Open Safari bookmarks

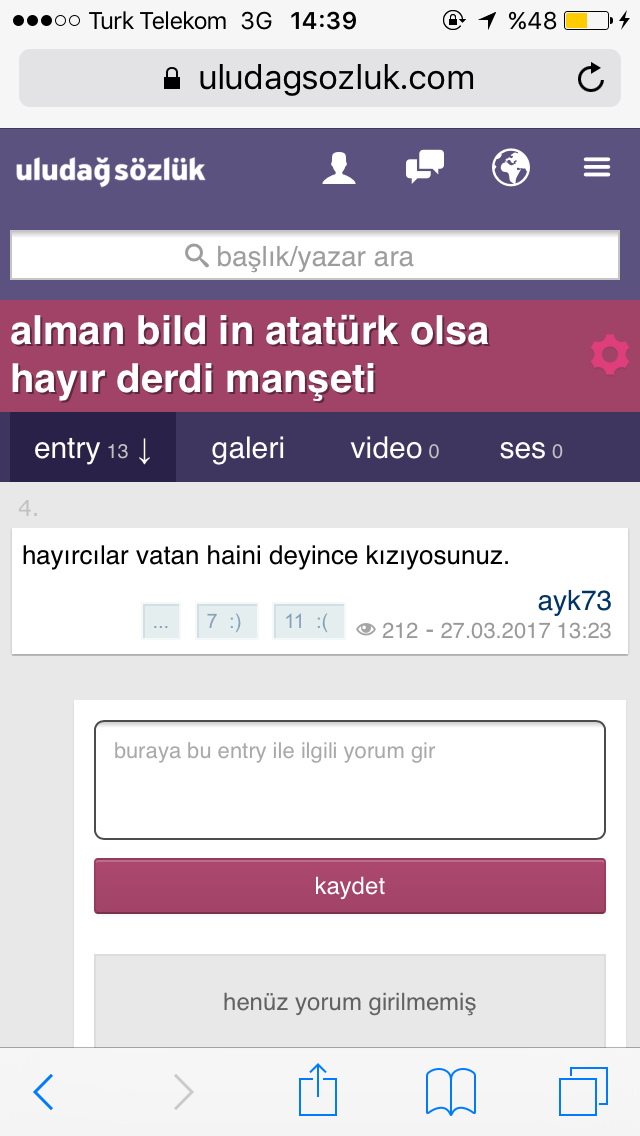pyautogui.click(x=450, y=1091)
